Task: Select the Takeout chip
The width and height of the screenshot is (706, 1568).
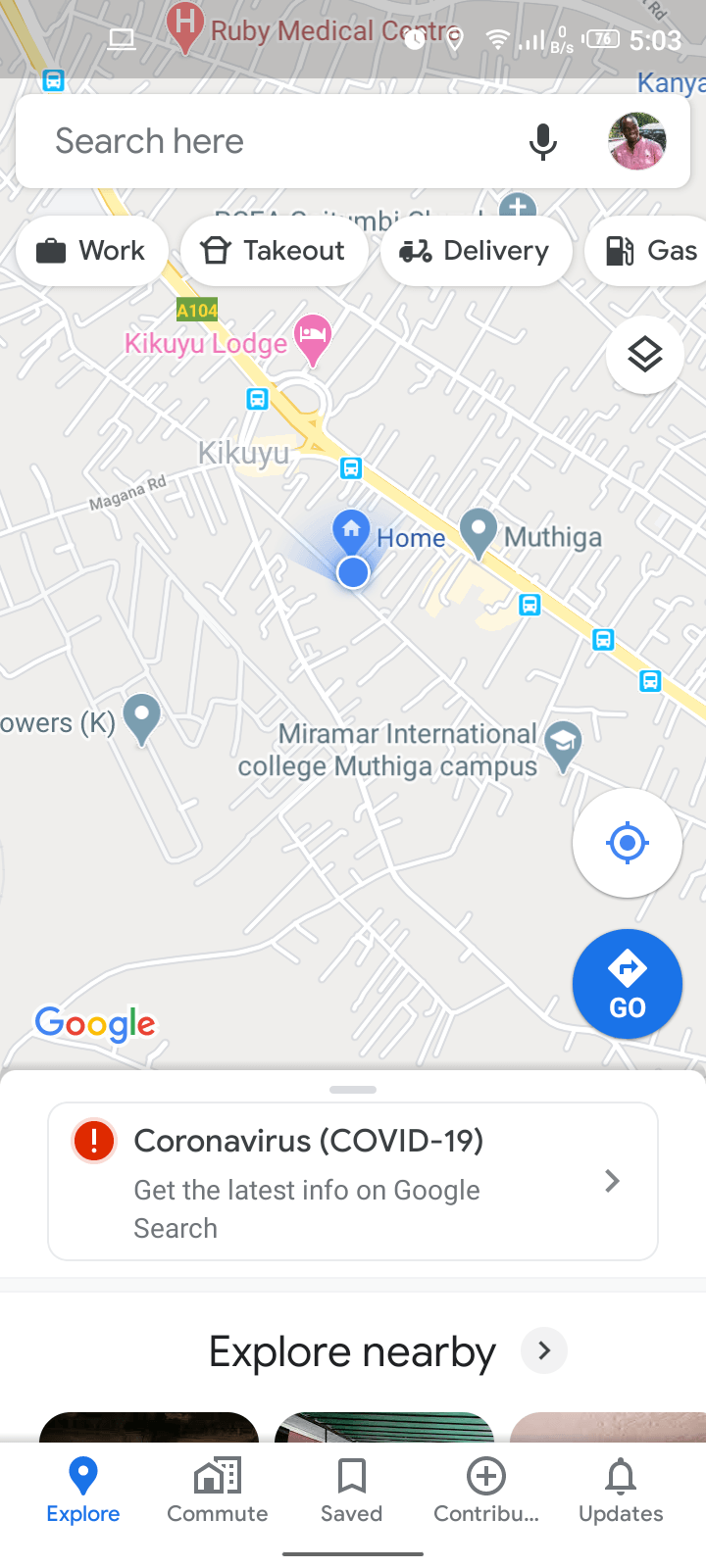Action: [274, 251]
